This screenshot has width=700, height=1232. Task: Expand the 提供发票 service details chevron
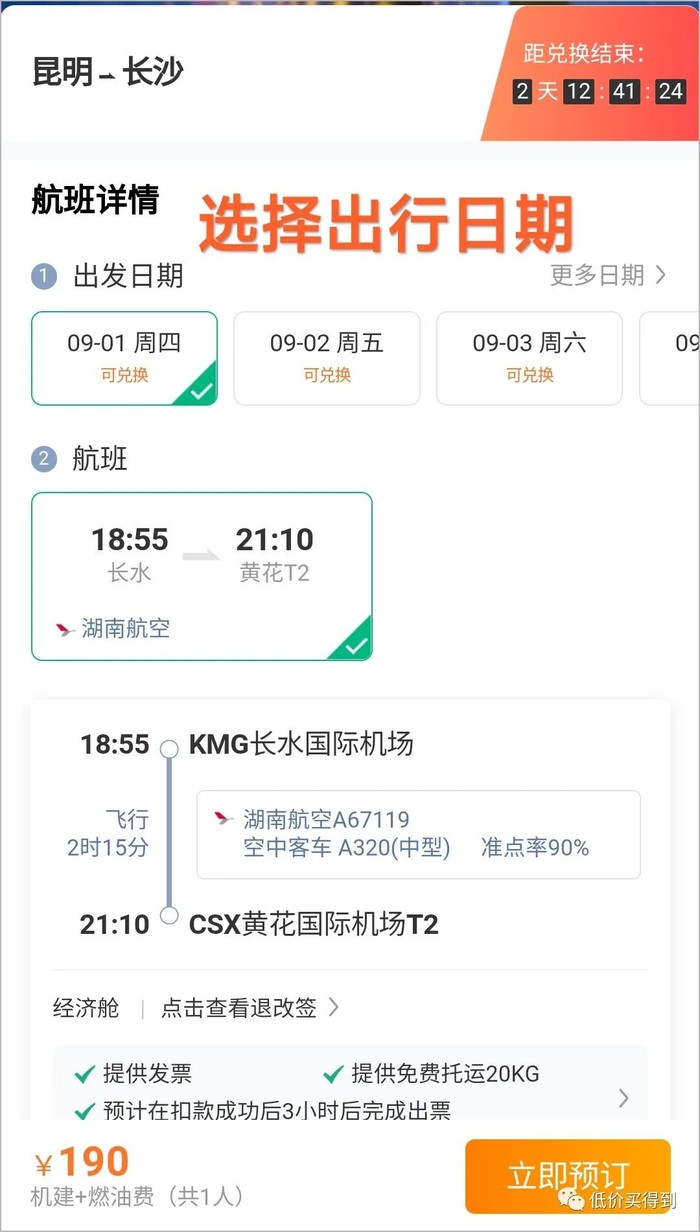click(x=623, y=1098)
